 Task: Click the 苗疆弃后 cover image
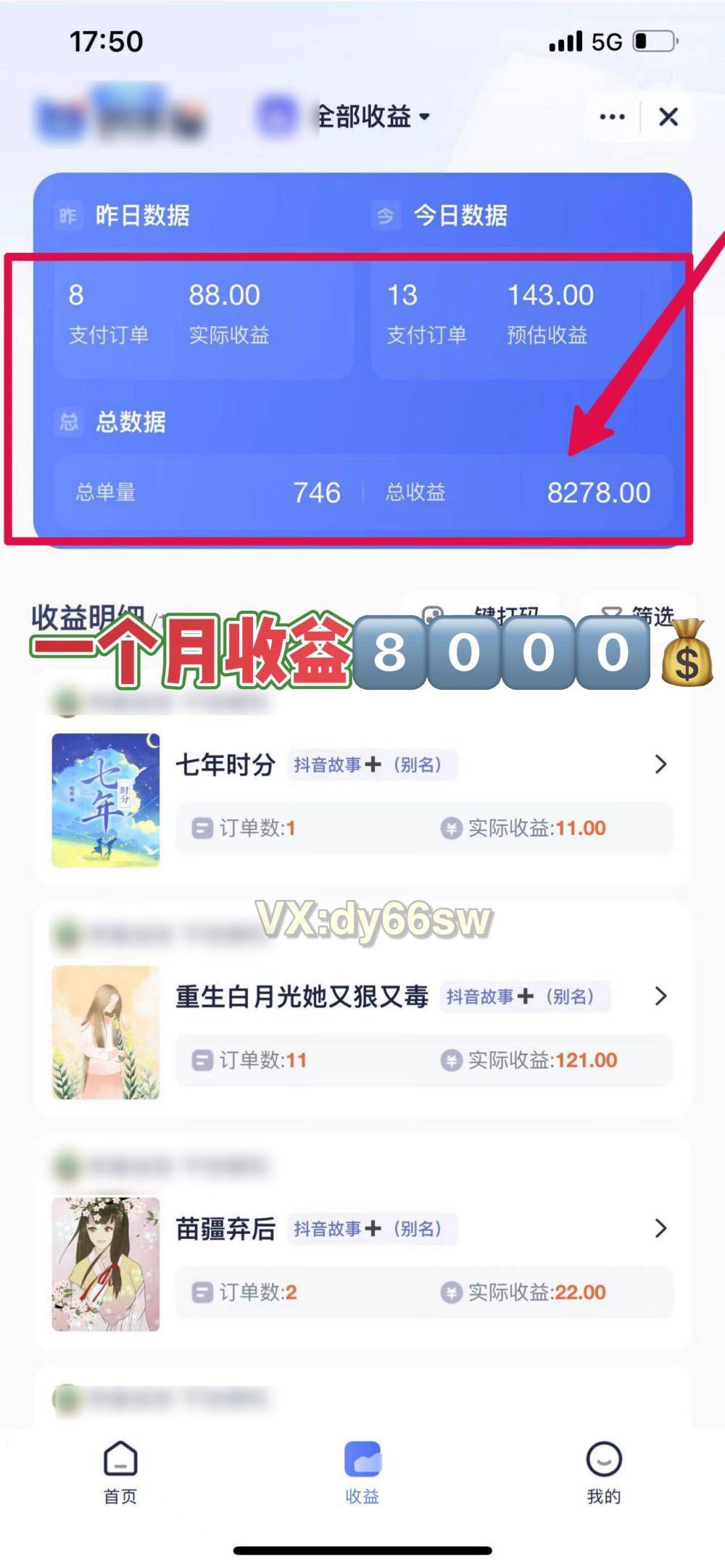[x=106, y=1264]
